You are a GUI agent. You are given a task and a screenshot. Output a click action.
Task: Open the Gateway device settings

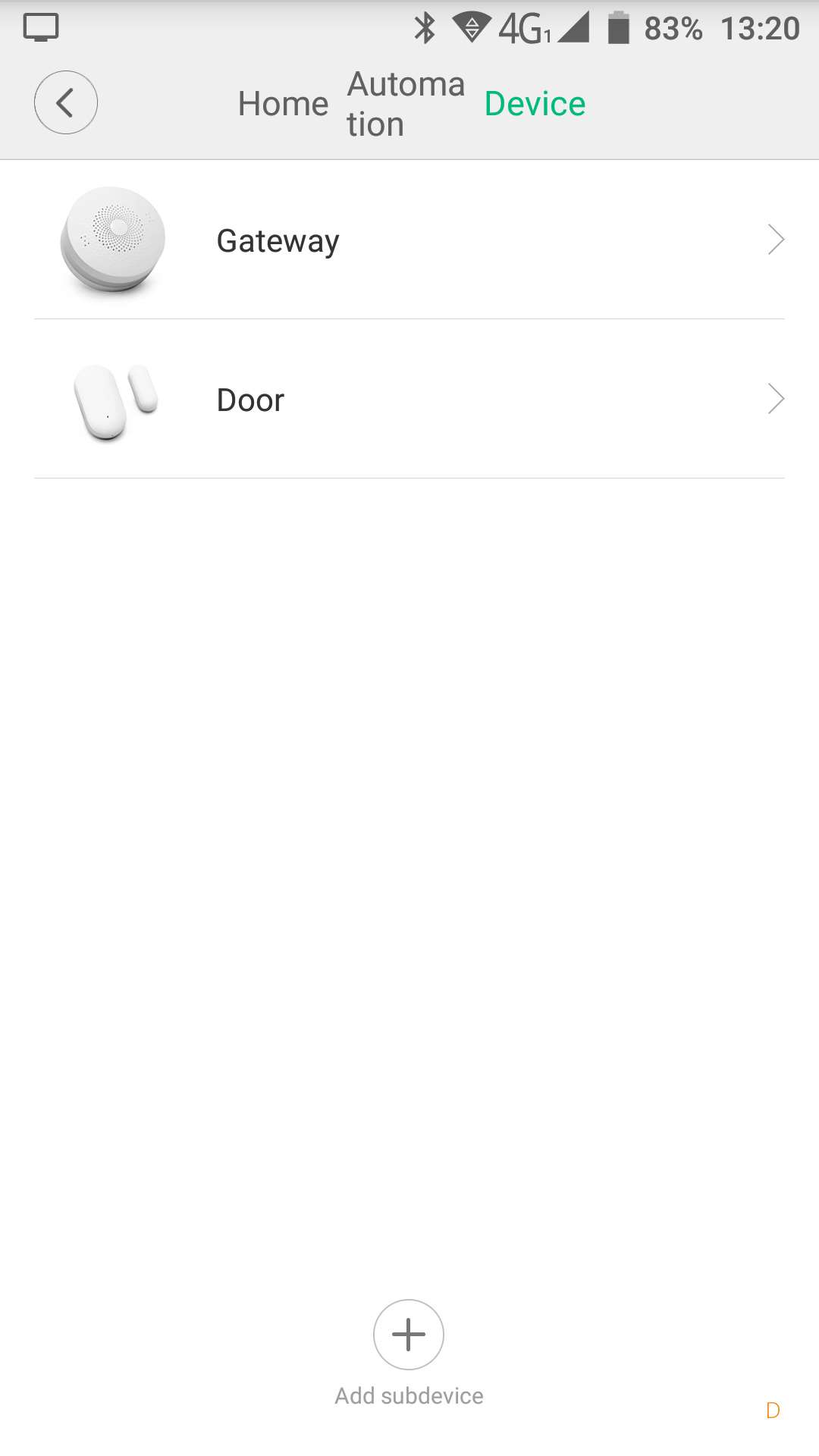409,240
